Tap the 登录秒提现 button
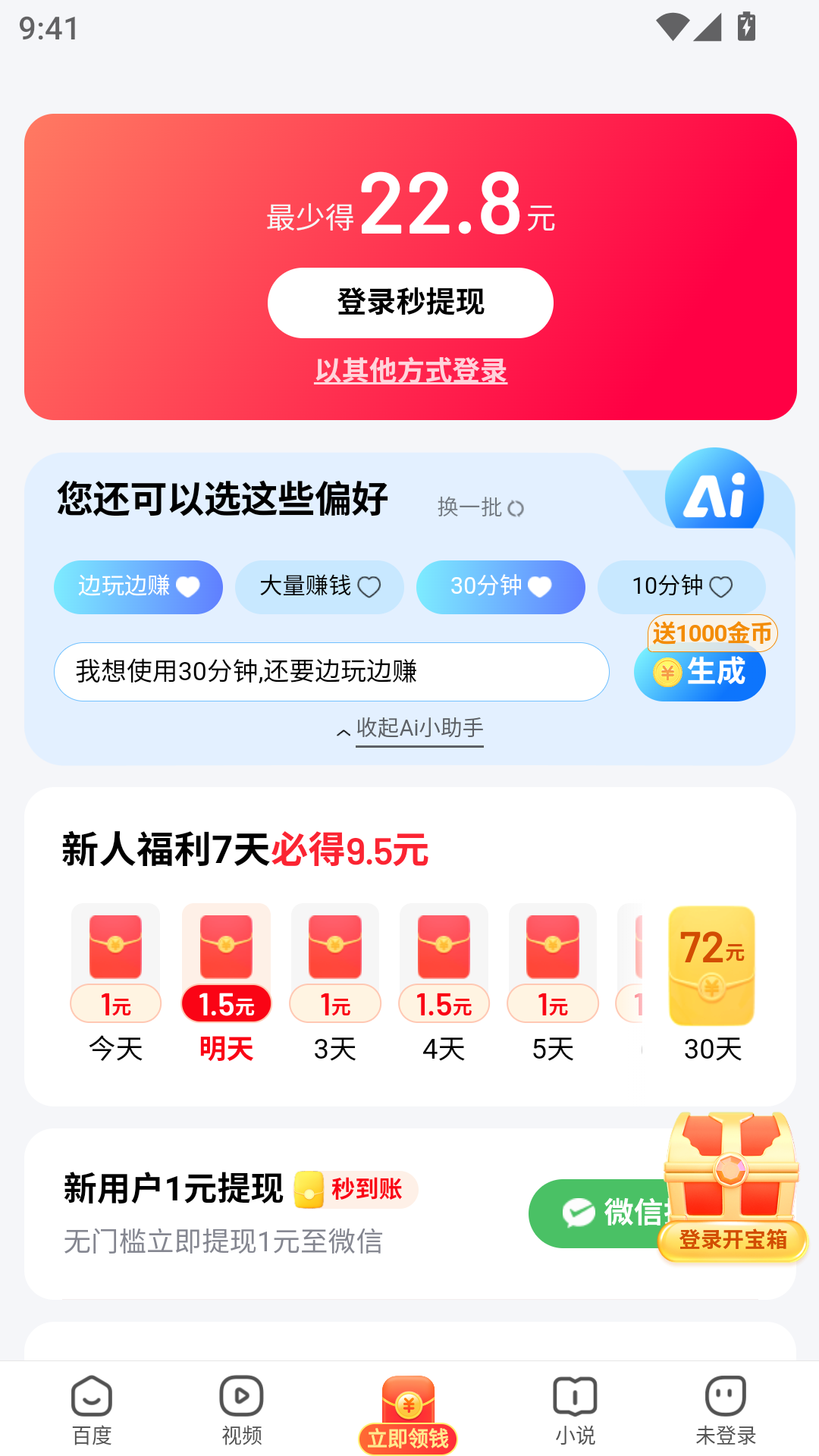The width and height of the screenshot is (819, 1456). point(410,303)
